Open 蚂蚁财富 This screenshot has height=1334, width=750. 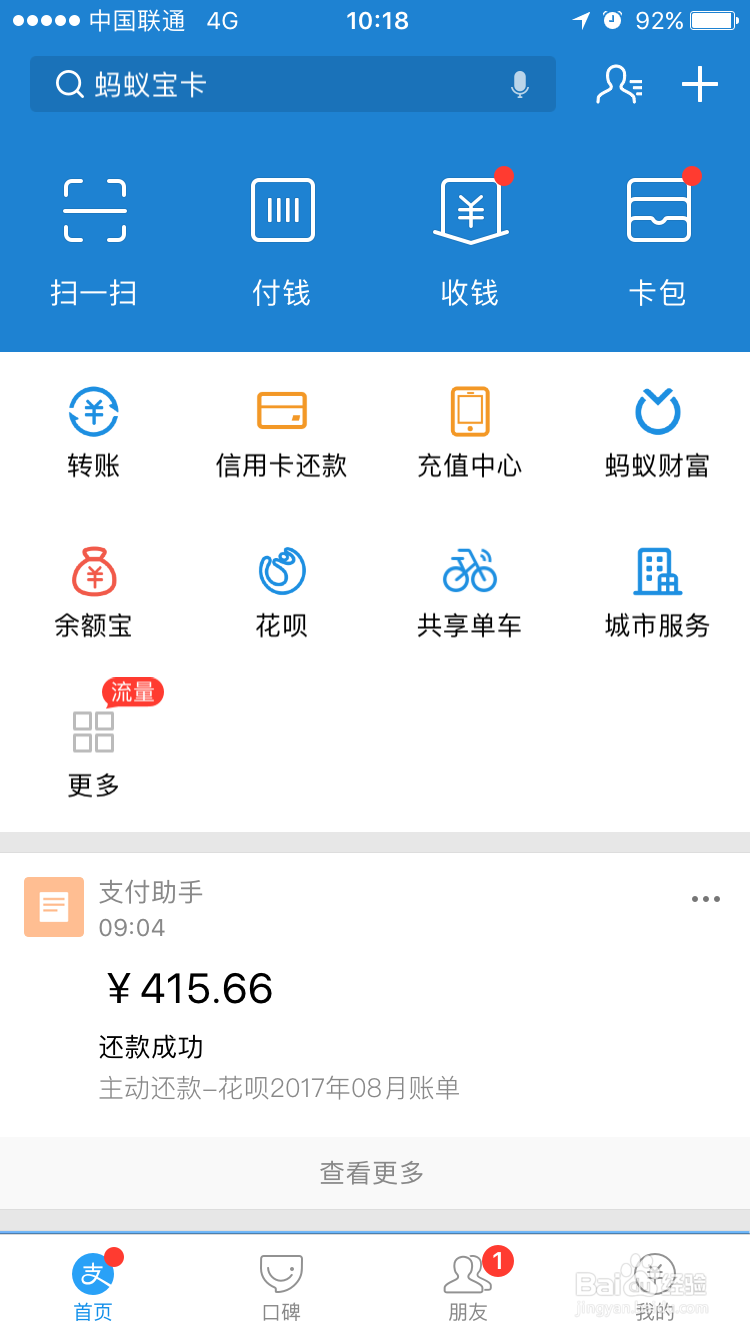tap(658, 432)
